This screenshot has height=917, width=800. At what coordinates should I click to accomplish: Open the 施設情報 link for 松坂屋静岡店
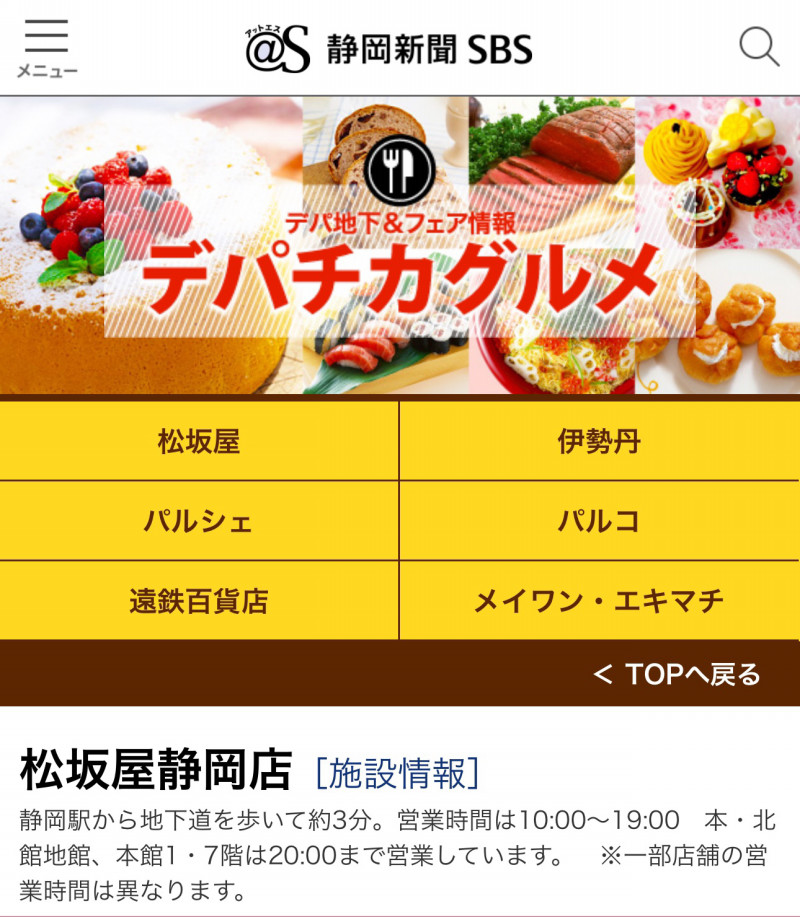[397, 772]
